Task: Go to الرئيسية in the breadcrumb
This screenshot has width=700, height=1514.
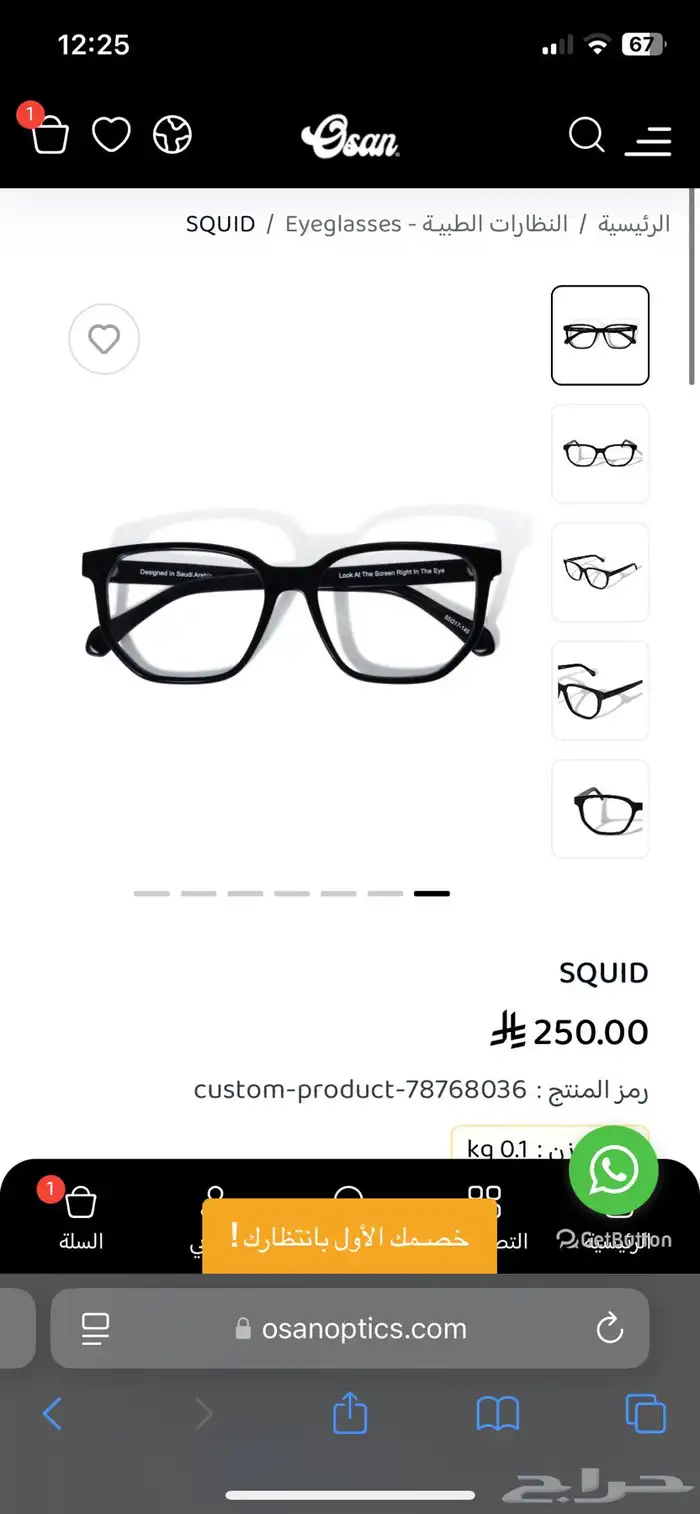Action: [x=634, y=224]
